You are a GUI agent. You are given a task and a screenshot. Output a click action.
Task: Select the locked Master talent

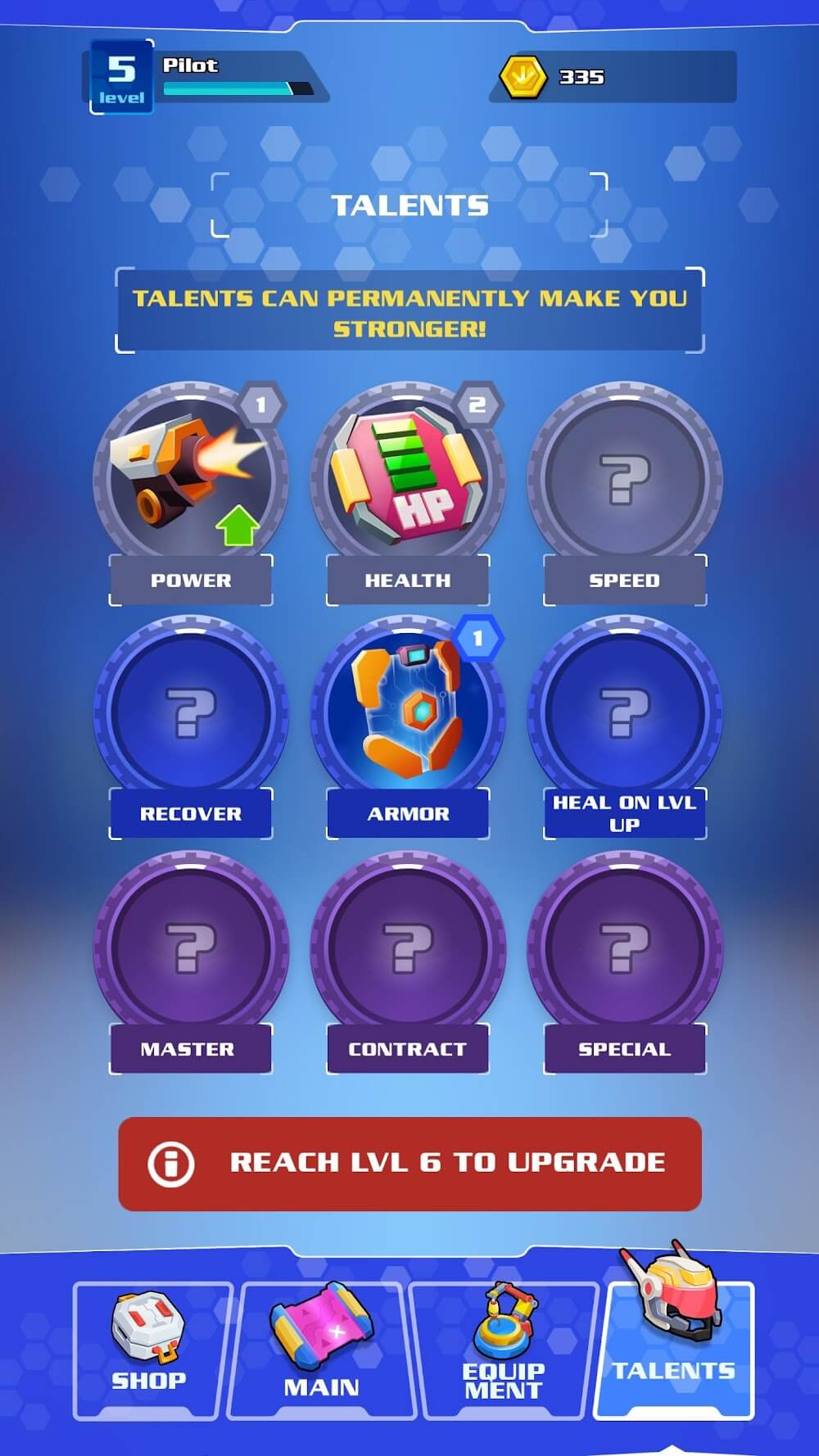191,948
